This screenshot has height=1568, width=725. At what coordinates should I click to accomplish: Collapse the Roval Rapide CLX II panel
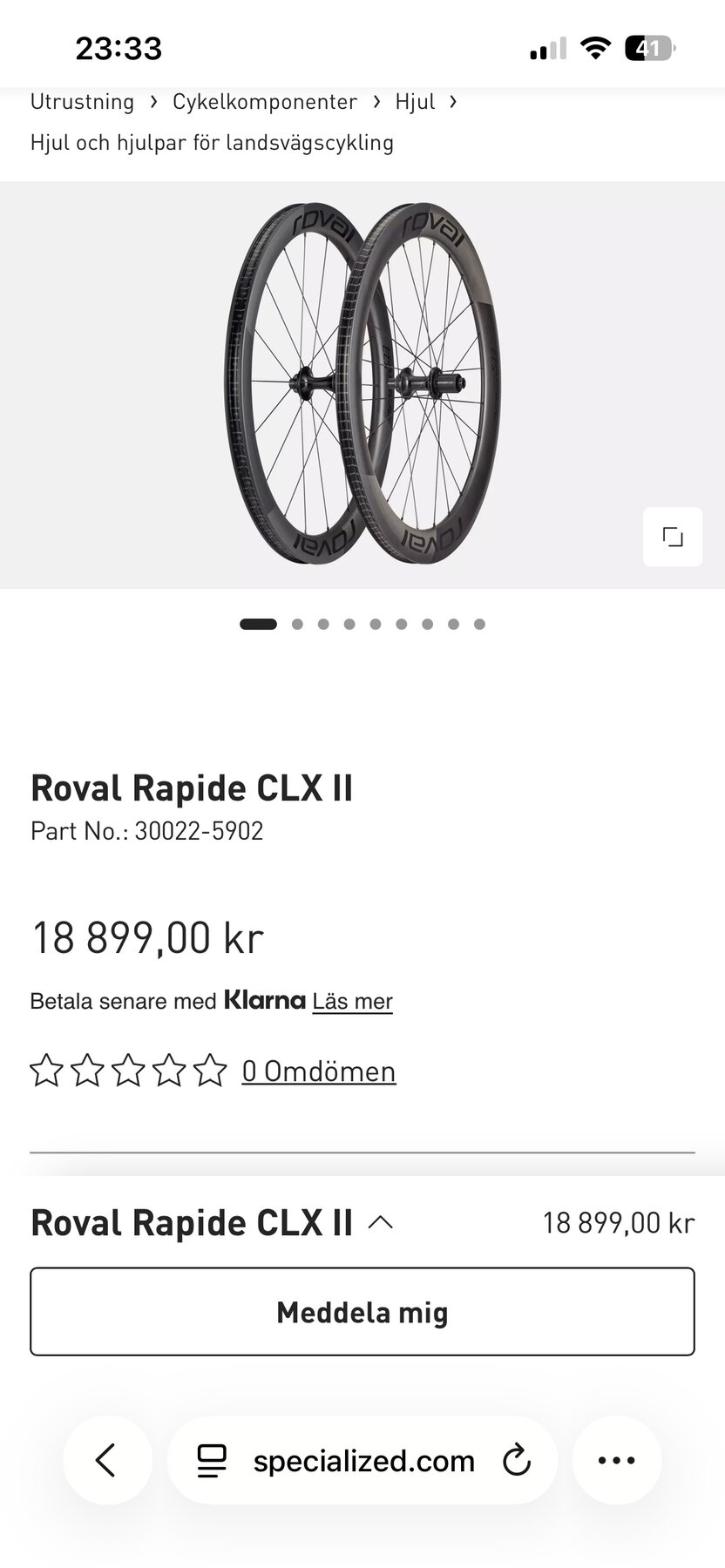coord(381,1223)
